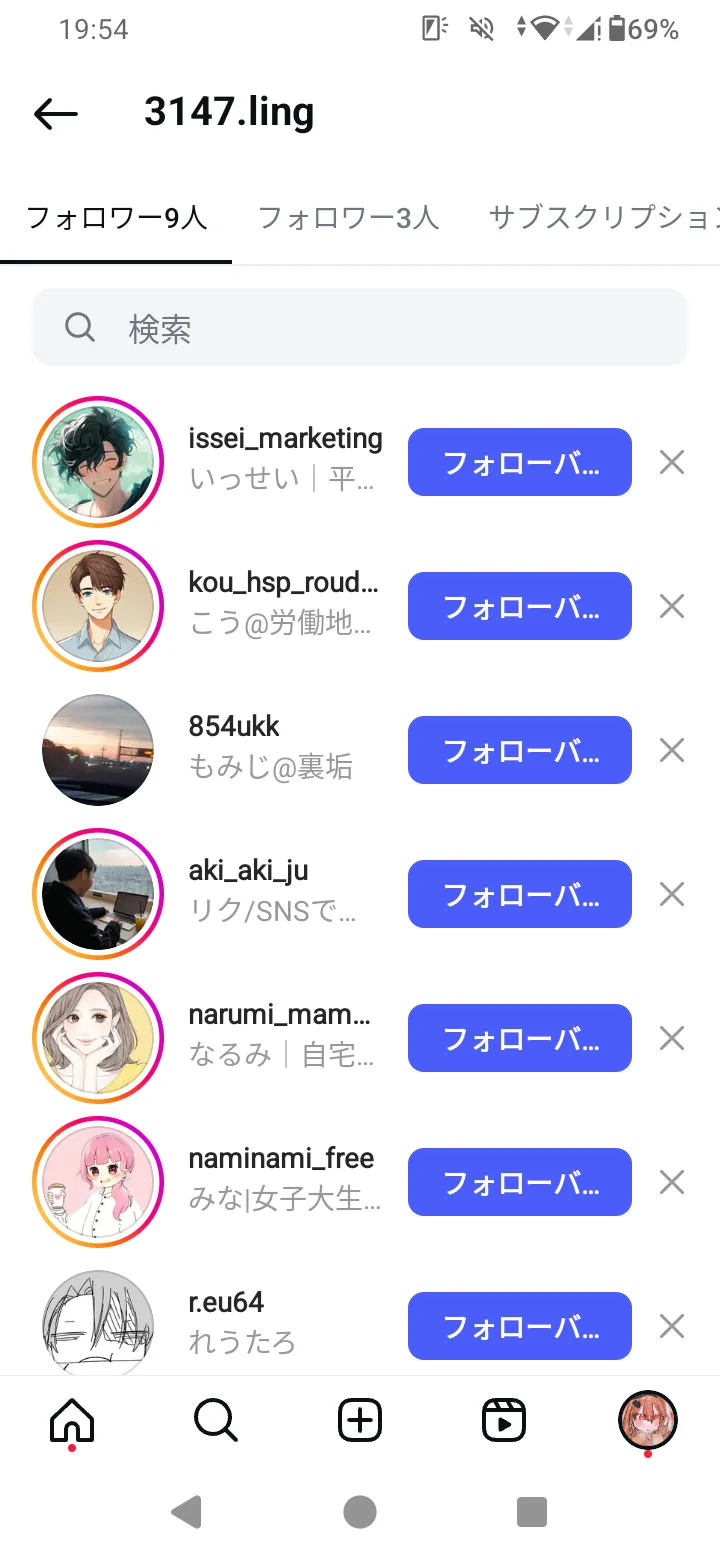The height and width of the screenshot is (1560, 720).
Task: Open the Search tab in bottom navigation
Action: pyautogui.click(x=216, y=1419)
